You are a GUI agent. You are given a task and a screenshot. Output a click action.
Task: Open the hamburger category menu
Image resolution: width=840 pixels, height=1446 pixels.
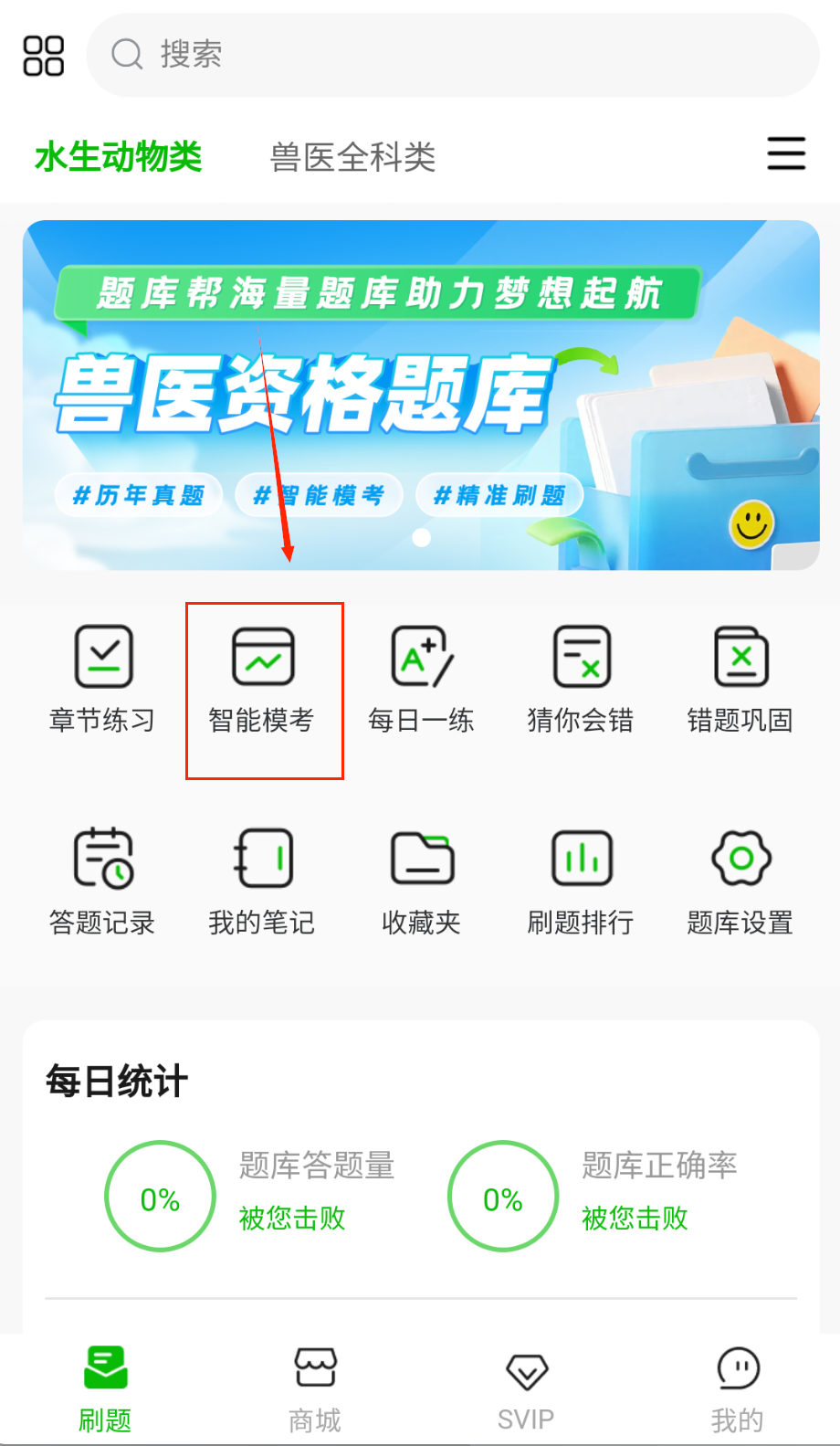(x=785, y=153)
